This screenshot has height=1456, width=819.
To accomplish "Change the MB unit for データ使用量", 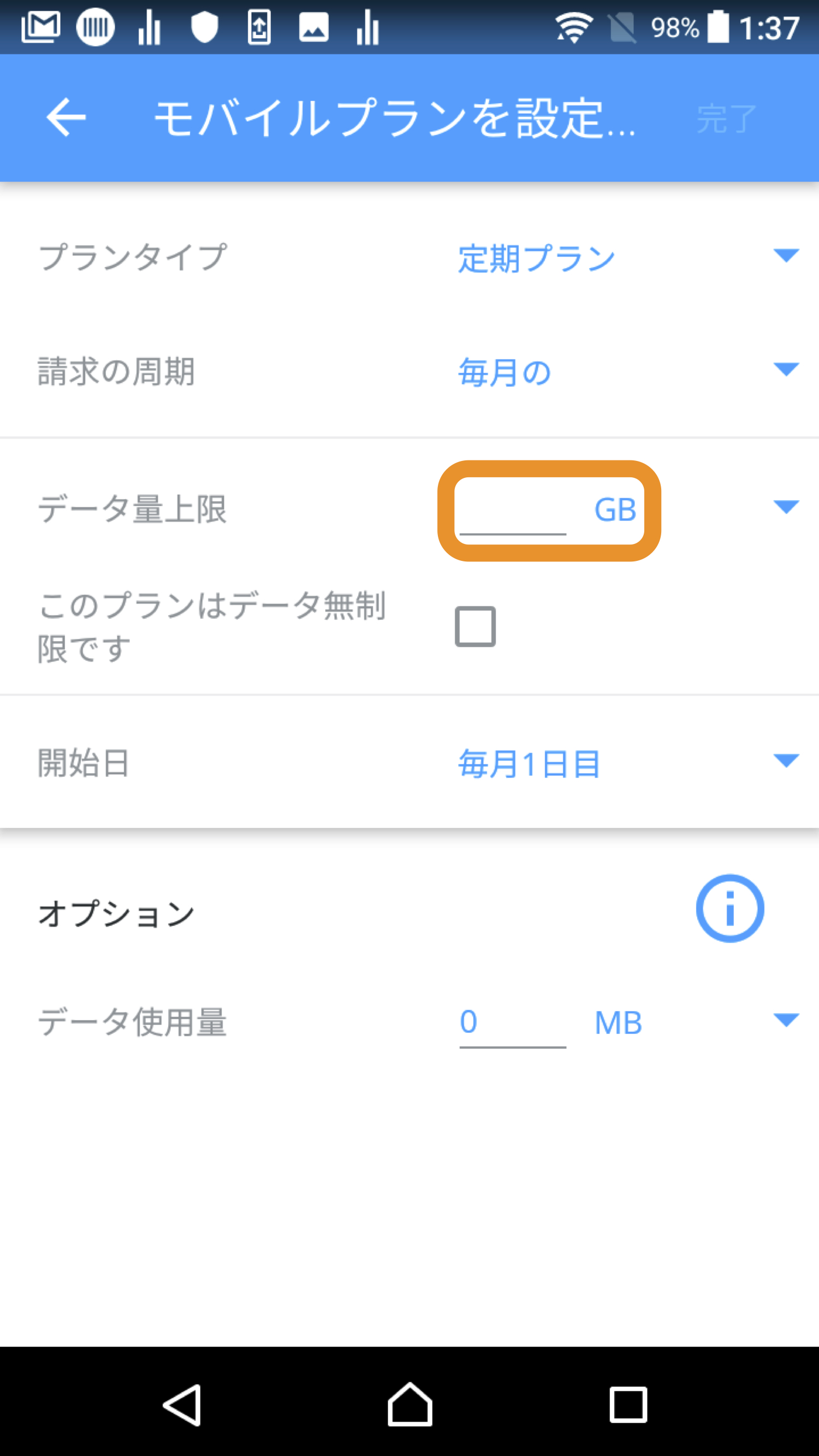I will coord(697,1022).
